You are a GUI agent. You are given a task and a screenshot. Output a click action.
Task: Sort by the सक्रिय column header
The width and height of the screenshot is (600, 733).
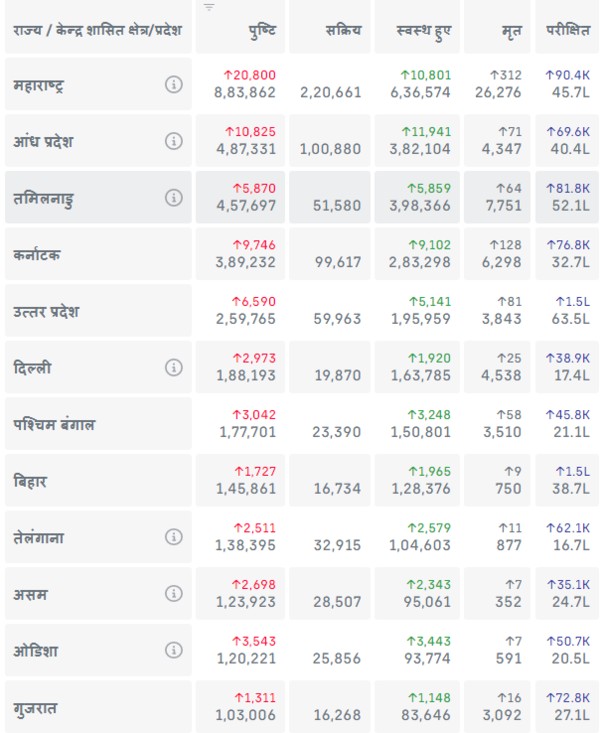(343, 32)
